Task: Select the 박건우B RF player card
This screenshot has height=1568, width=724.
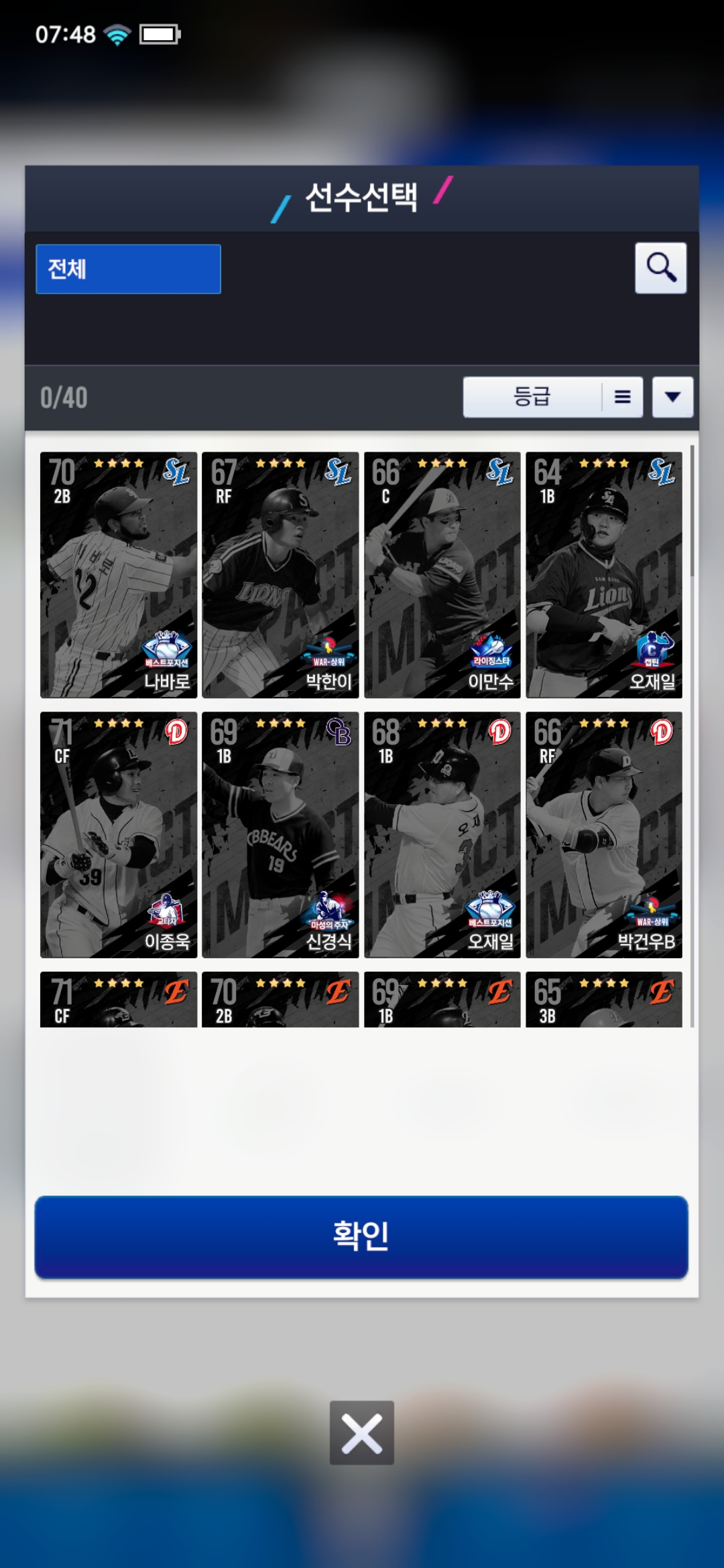Action: click(x=604, y=834)
